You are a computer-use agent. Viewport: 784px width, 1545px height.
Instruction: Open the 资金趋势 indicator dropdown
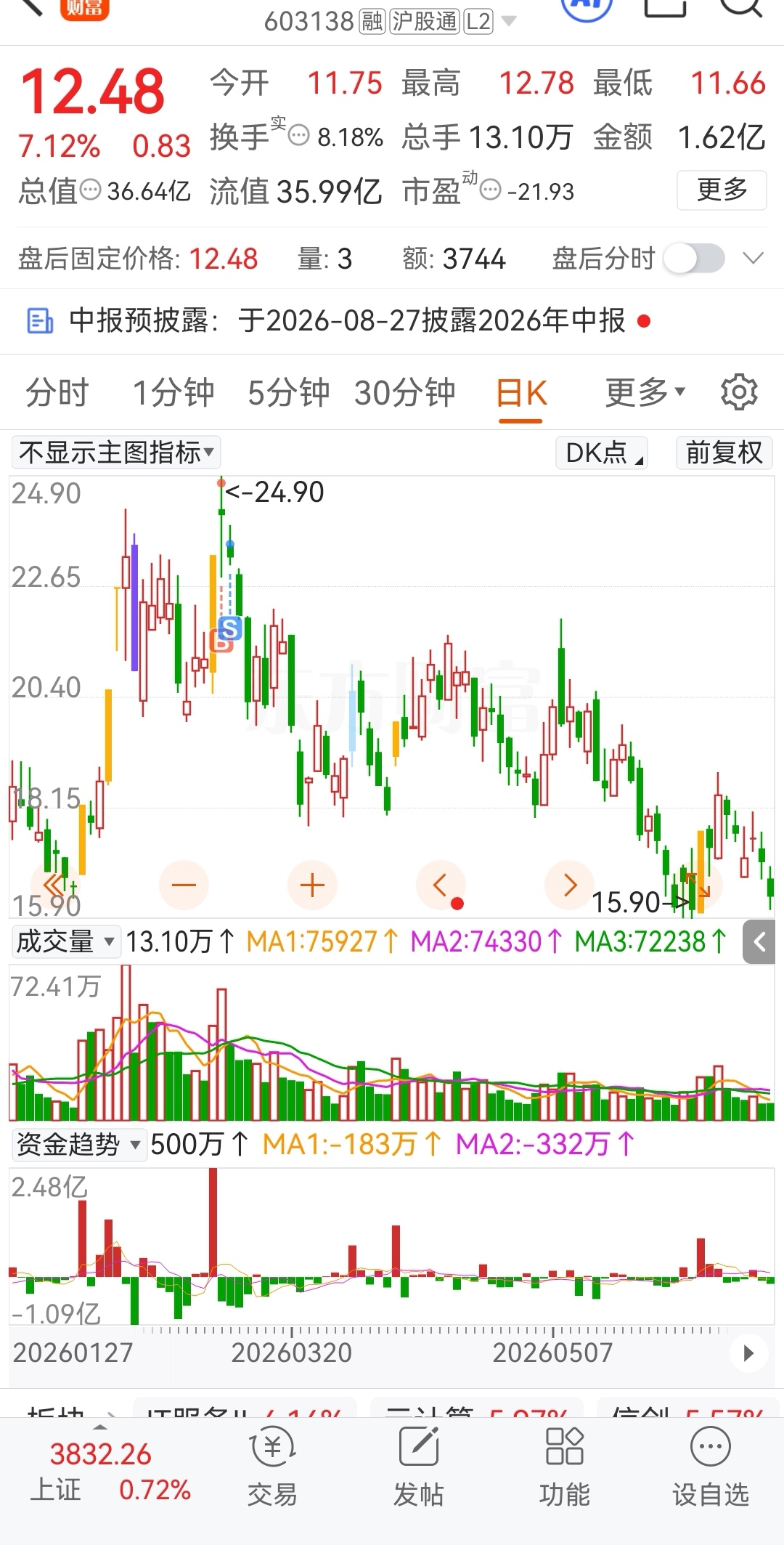(79, 1144)
